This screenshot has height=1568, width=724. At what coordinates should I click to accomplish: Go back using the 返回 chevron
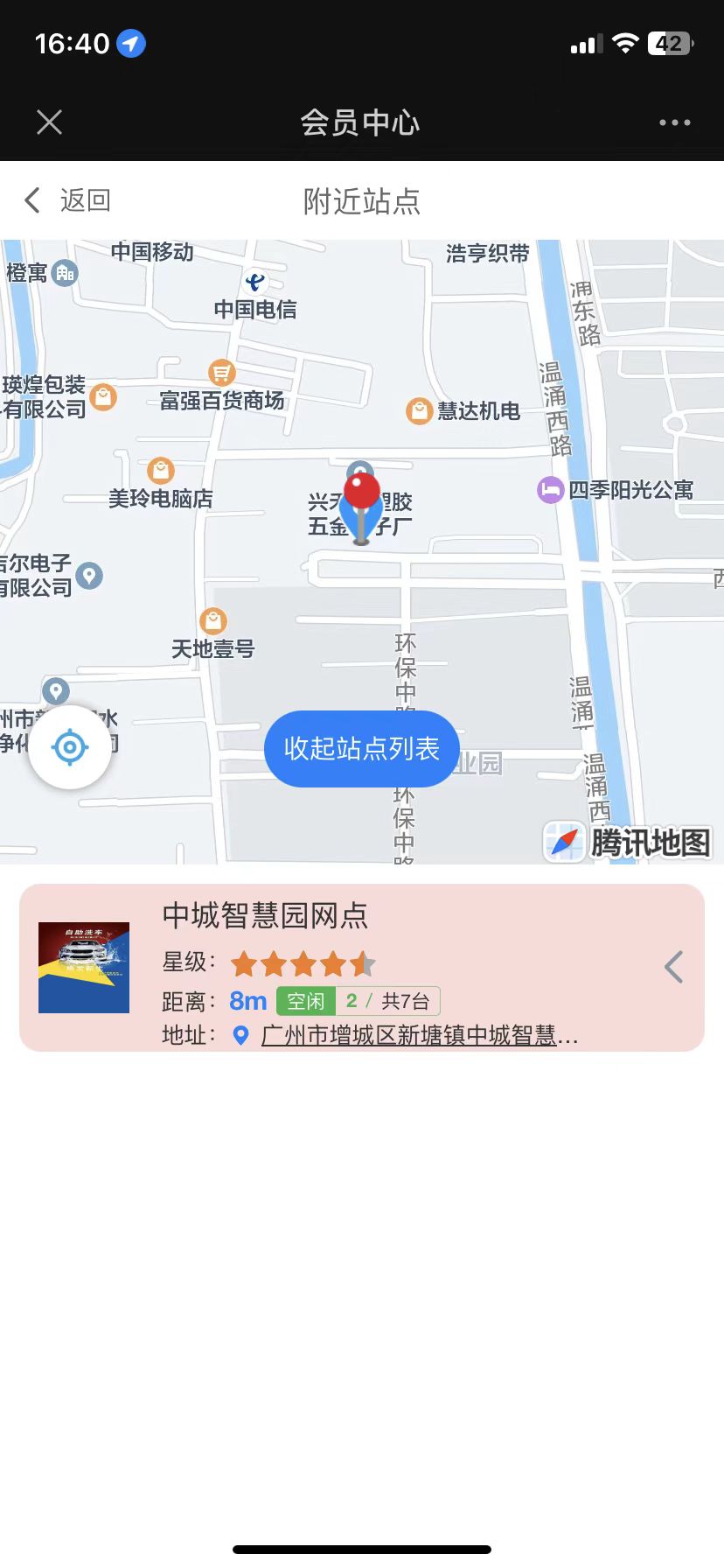(31, 199)
